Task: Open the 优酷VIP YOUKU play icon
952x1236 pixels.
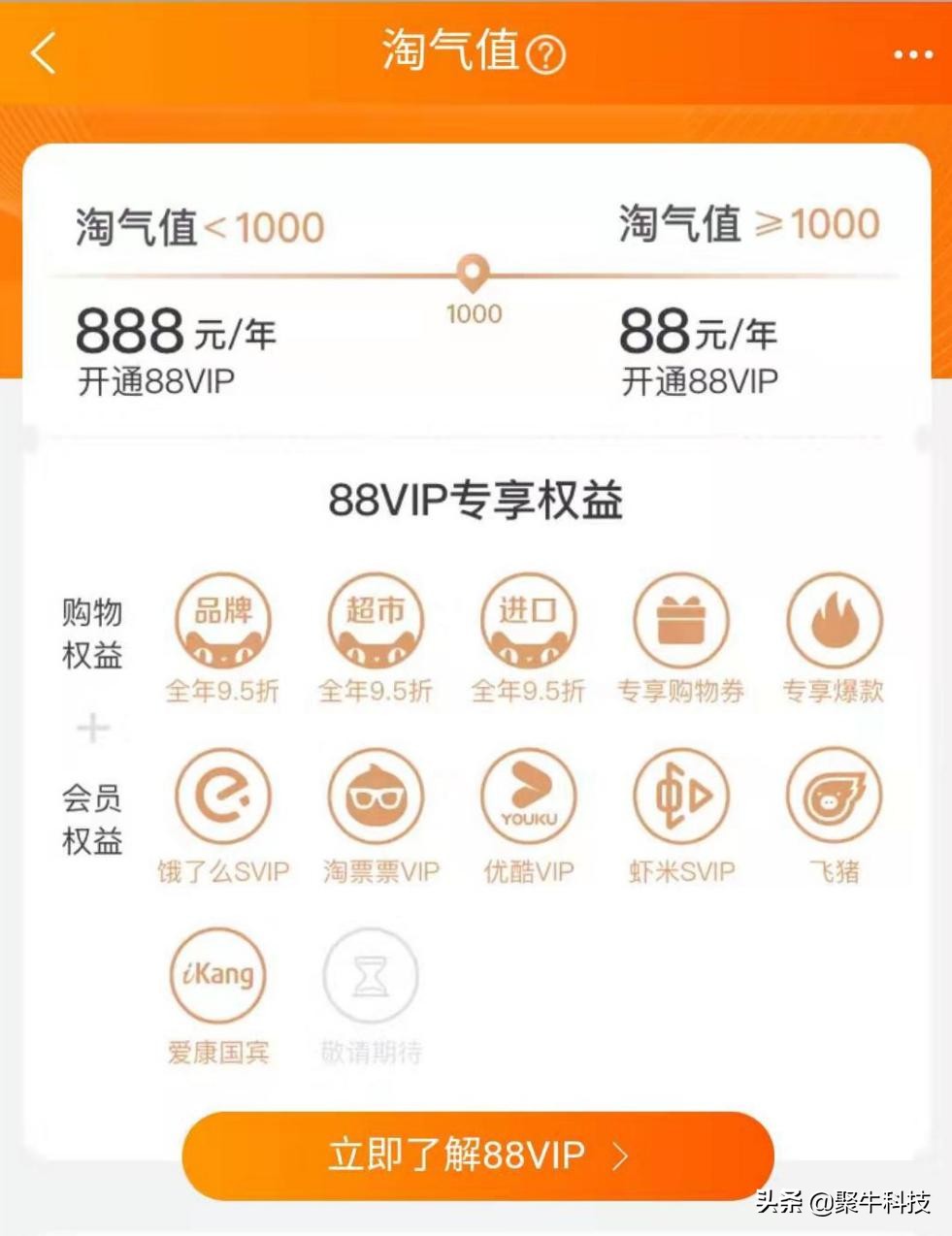Action: pyautogui.click(x=528, y=796)
